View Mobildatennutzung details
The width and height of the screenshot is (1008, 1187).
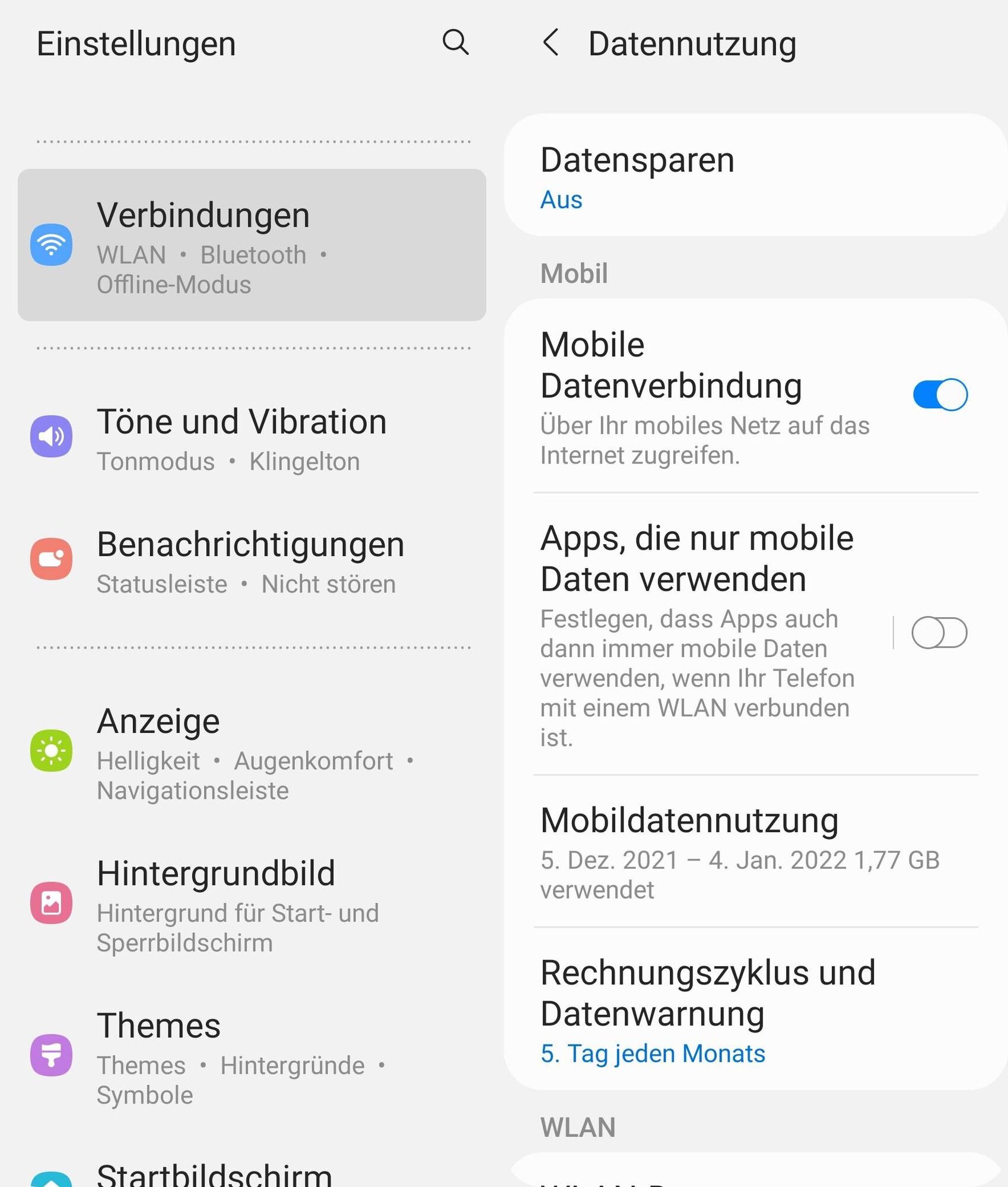coord(755,850)
